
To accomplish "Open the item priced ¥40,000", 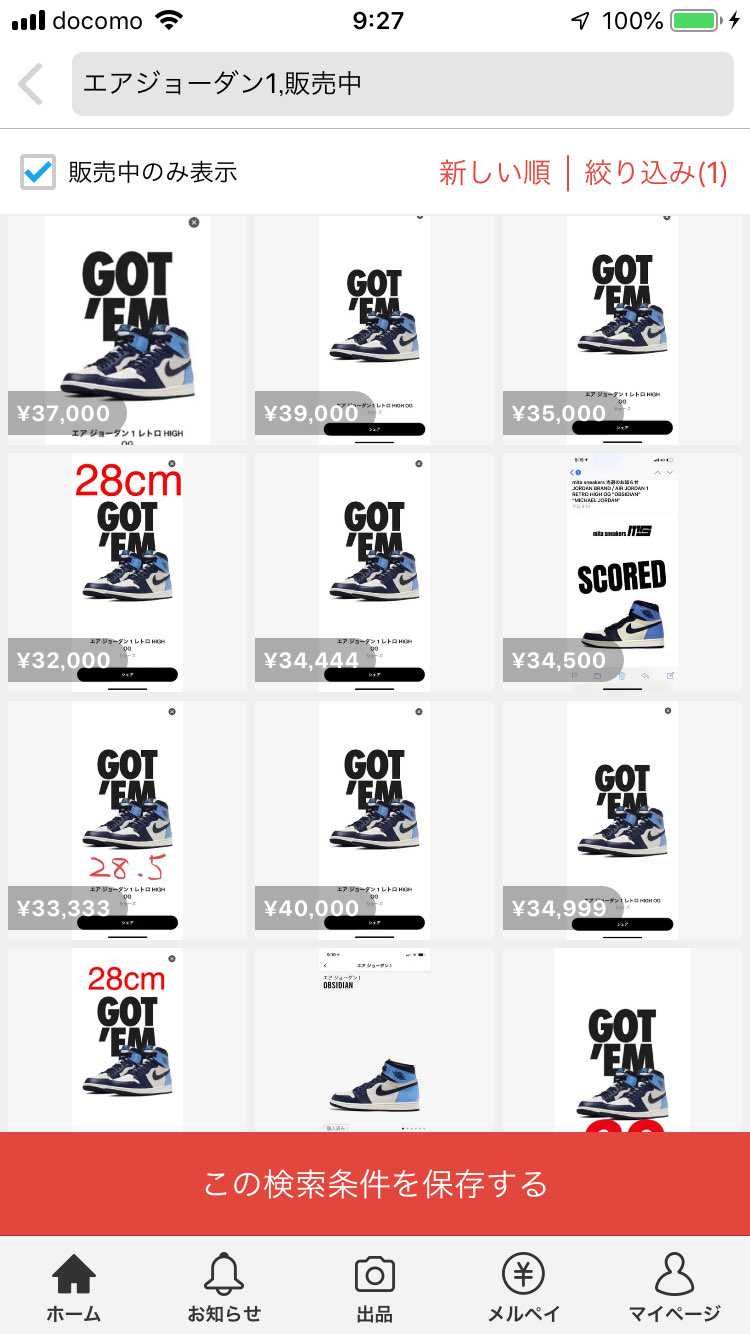I will coord(374,820).
